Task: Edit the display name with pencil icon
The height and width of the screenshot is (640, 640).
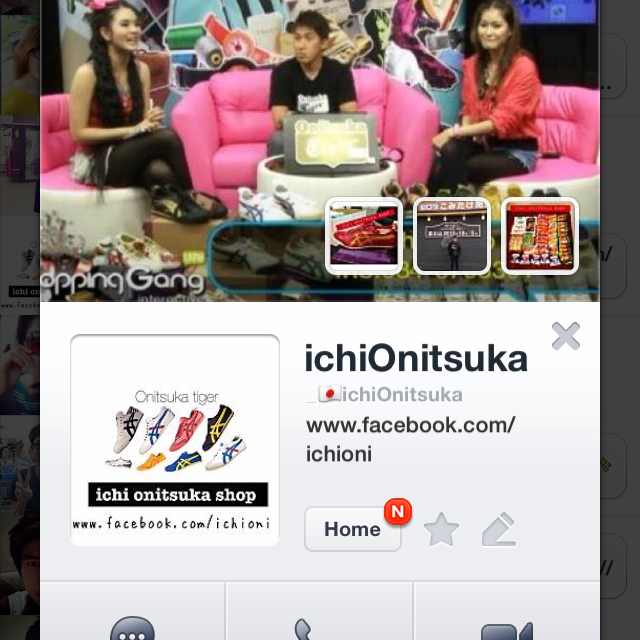Action: [x=499, y=529]
